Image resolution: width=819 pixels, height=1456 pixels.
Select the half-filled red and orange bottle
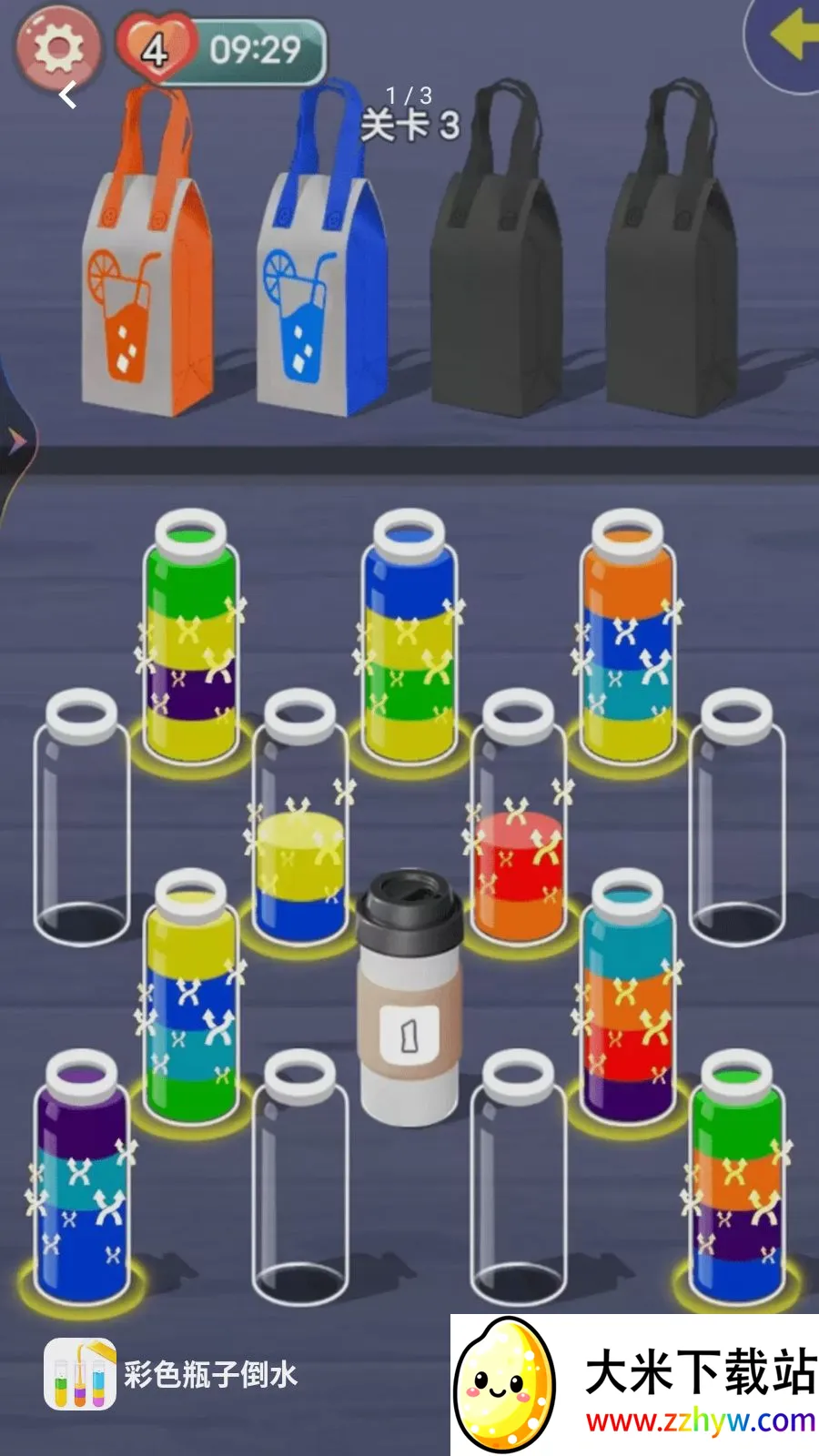(518, 815)
